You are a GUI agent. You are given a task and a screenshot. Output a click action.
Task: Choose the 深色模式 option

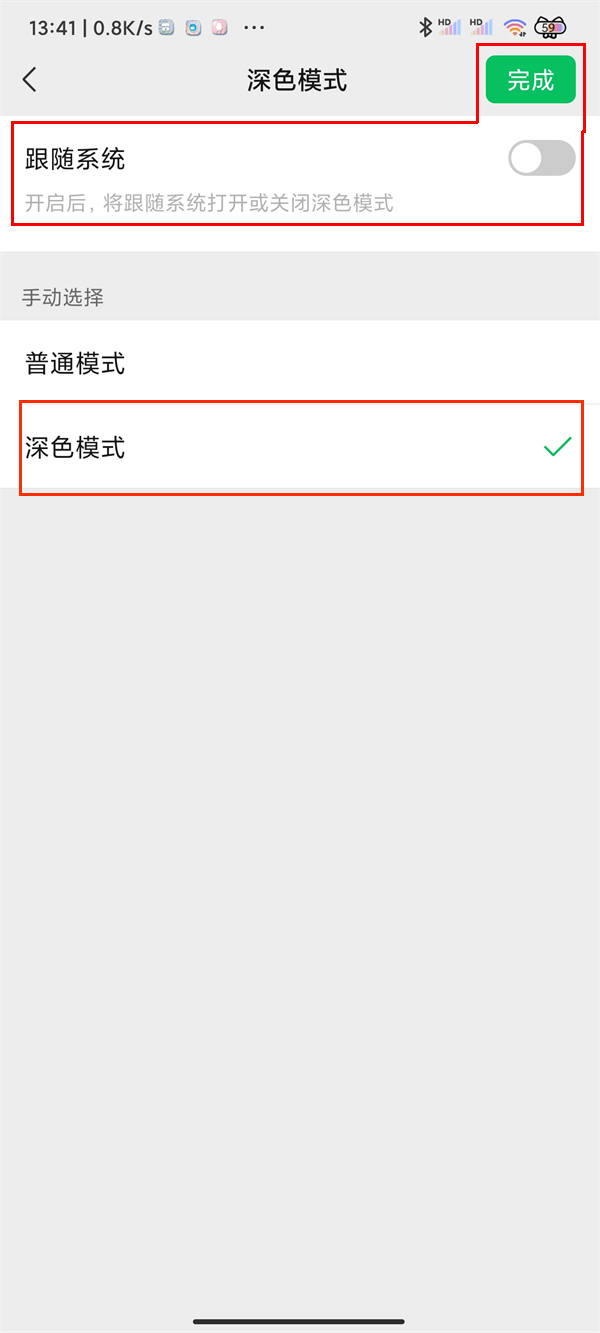[x=300, y=447]
